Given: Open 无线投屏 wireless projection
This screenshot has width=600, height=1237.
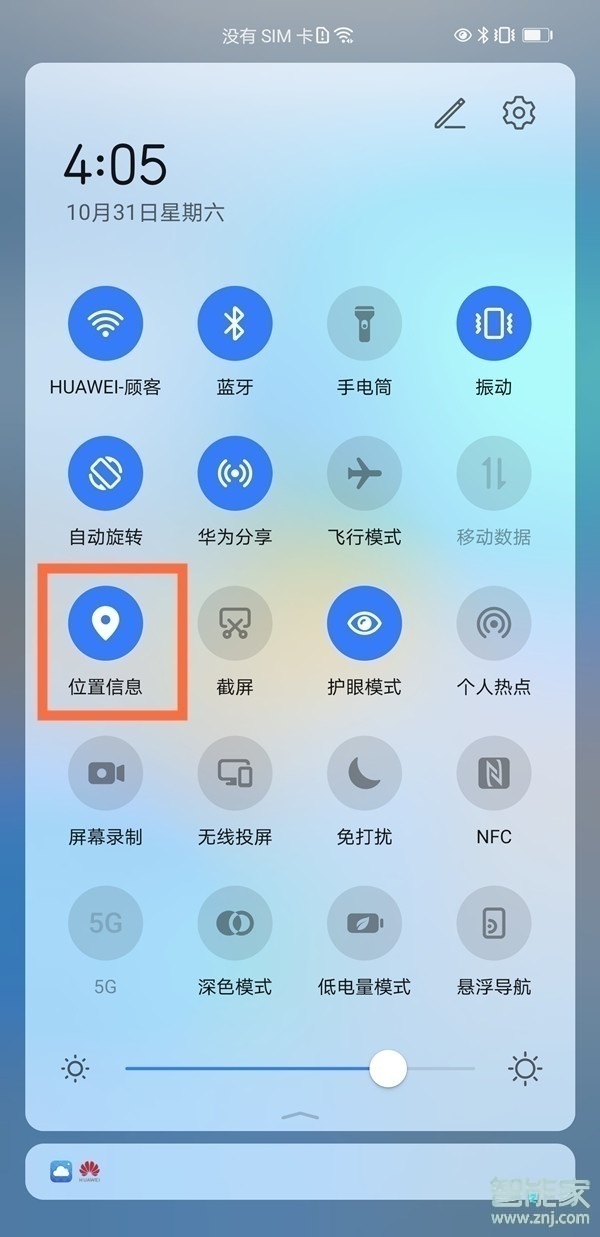Looking at the screenshot, I should pyautogui.click(x=235, y=773).
